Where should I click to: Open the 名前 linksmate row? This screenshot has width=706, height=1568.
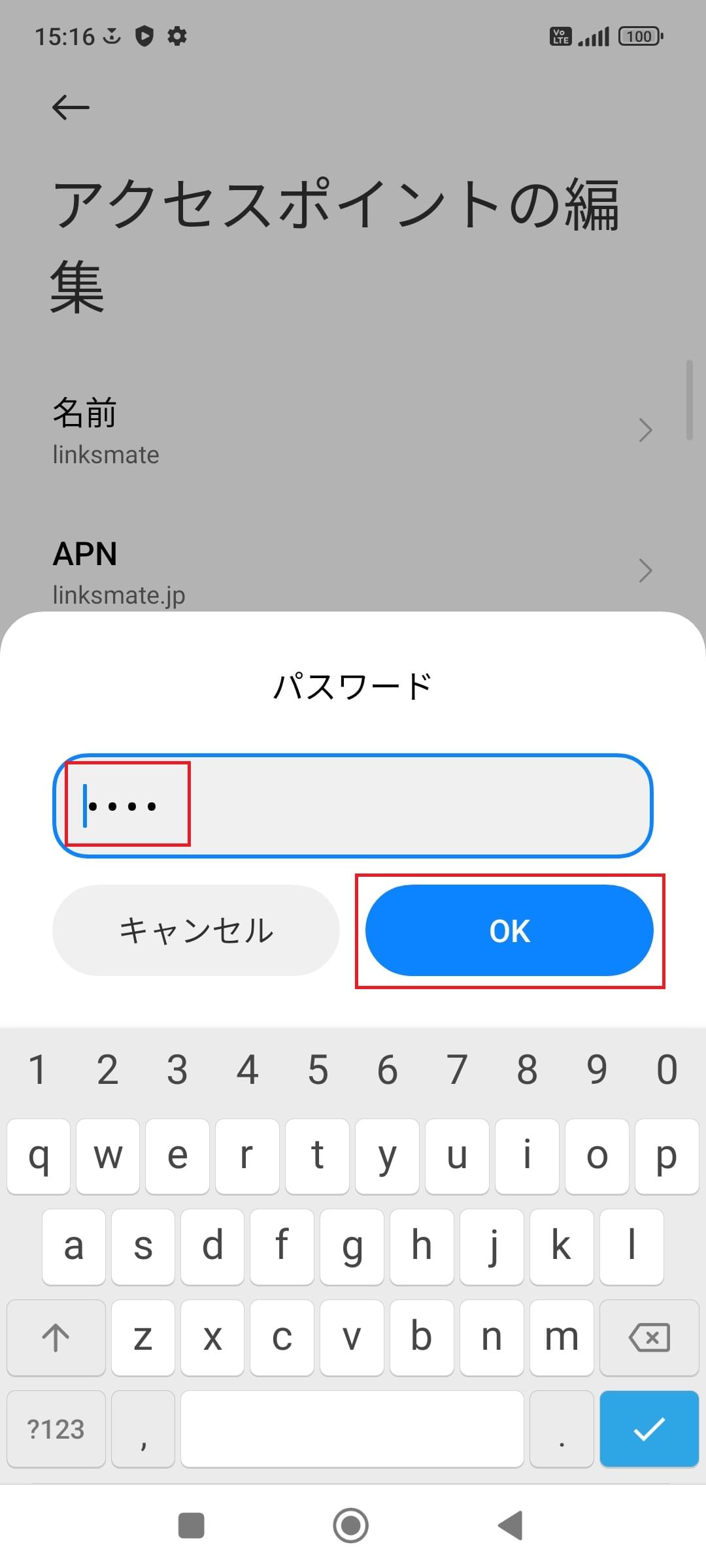click(x=353, y=431)
